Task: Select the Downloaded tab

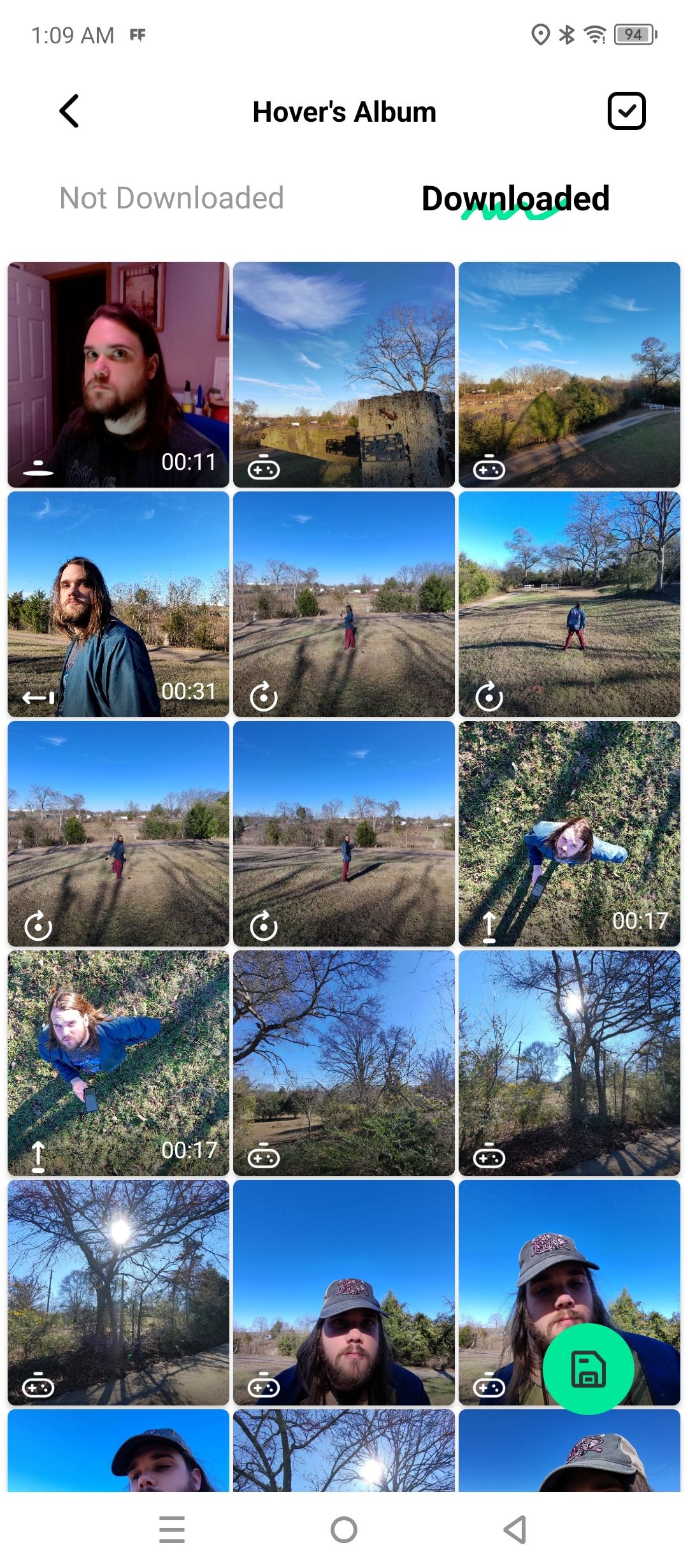Action: (515, 198)
